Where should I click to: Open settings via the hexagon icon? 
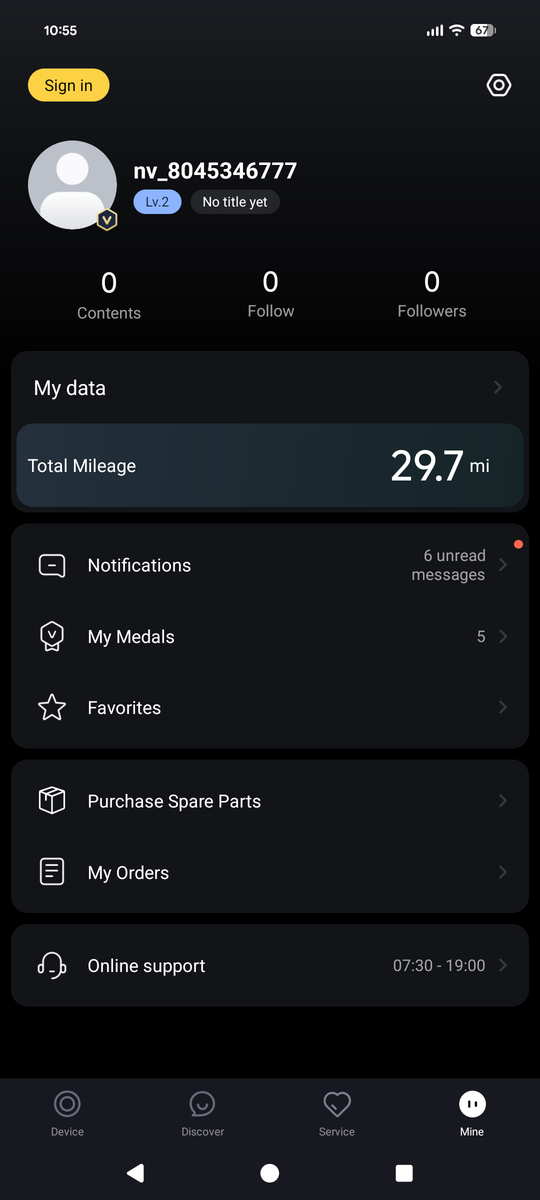(498, 85)
